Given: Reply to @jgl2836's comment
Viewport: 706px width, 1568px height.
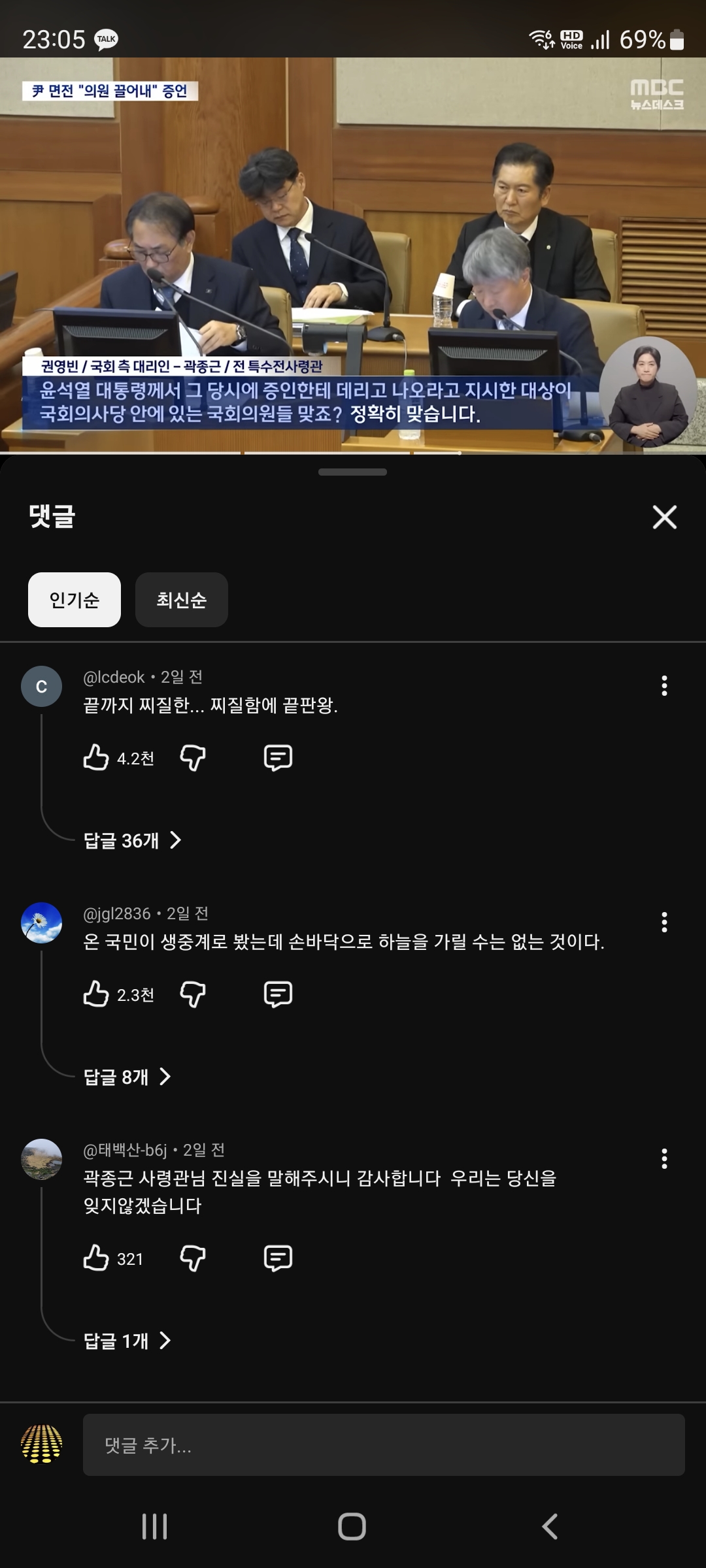Looking at the screenshot, I should pos(278,994).
